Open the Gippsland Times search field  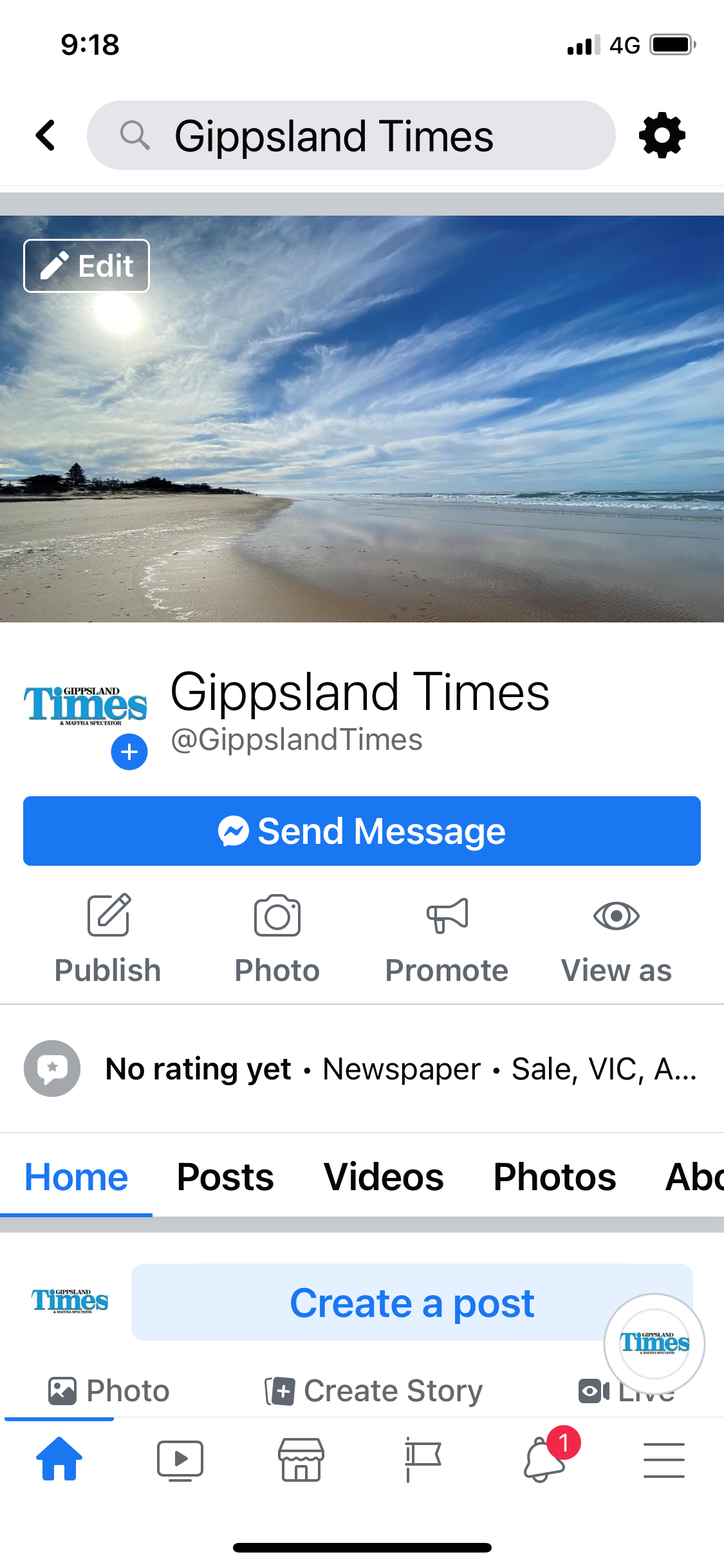click(x=351, y=135)
